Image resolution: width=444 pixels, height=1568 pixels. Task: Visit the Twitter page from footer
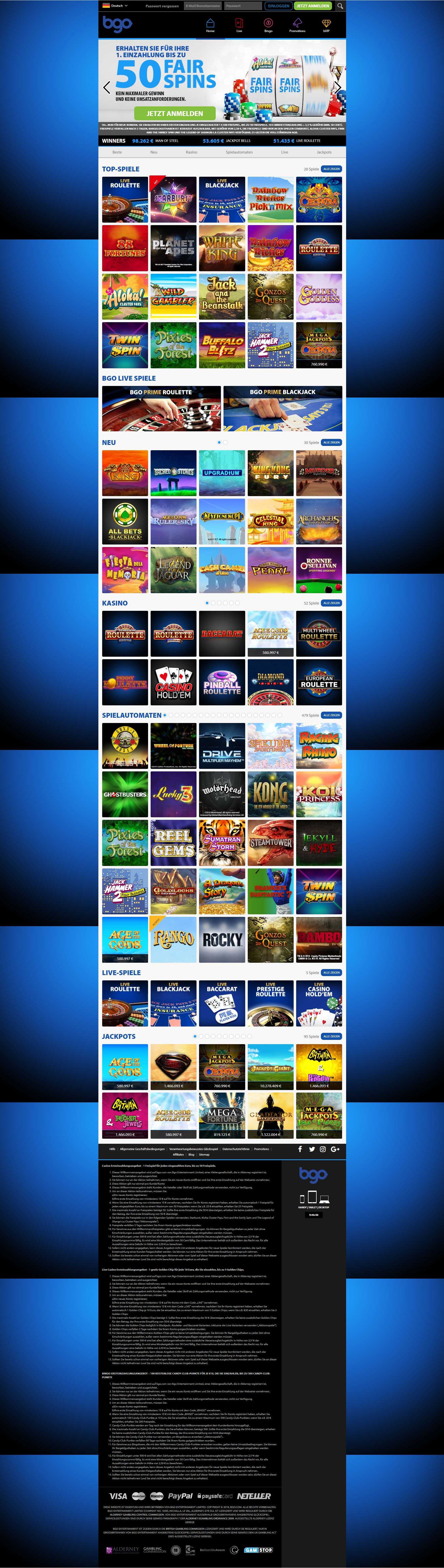coord(312,1149)
